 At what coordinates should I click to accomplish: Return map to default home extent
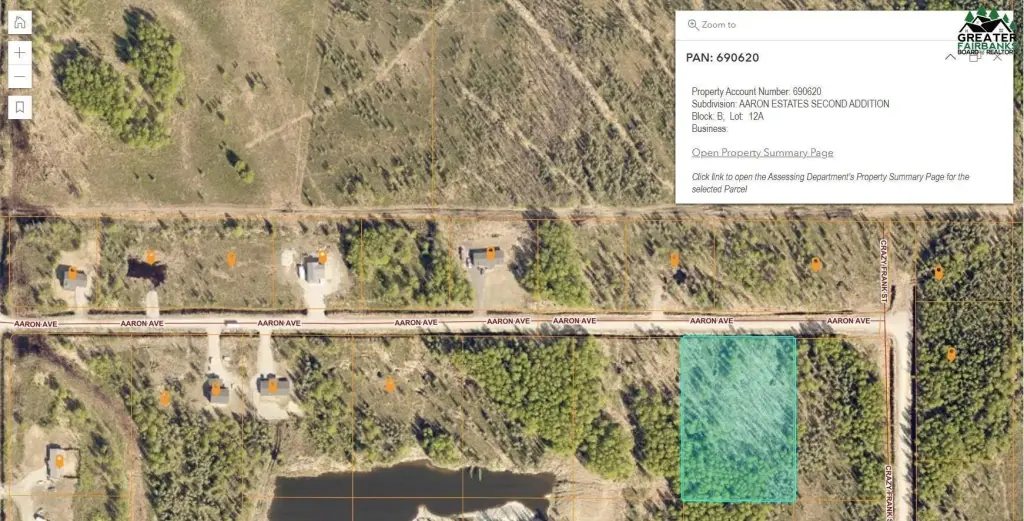coord(20,22)
